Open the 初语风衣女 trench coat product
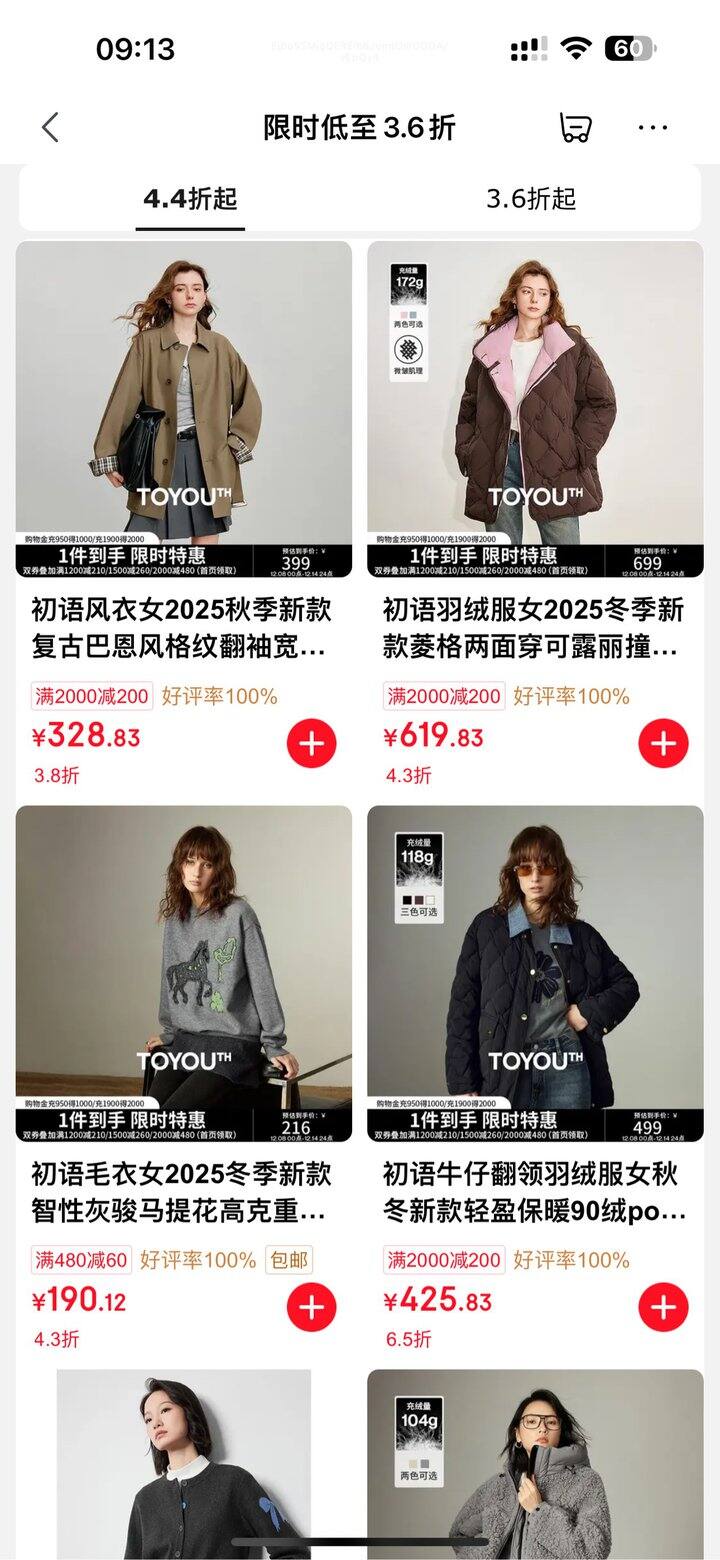Screen dimensions: 720x1560 [184, 408]
